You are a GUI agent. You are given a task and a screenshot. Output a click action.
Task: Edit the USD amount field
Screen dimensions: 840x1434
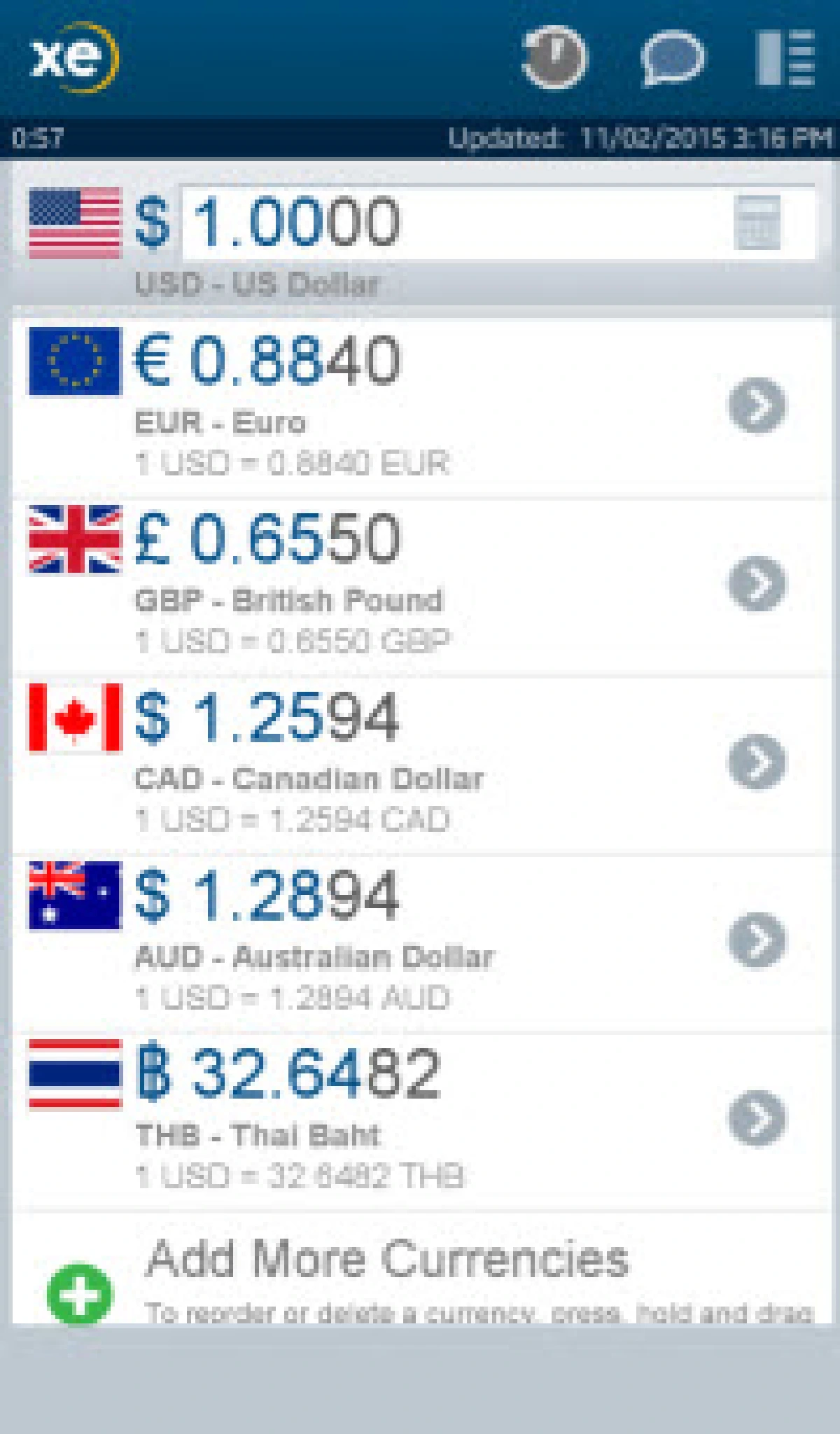click(x=448, y=223)
